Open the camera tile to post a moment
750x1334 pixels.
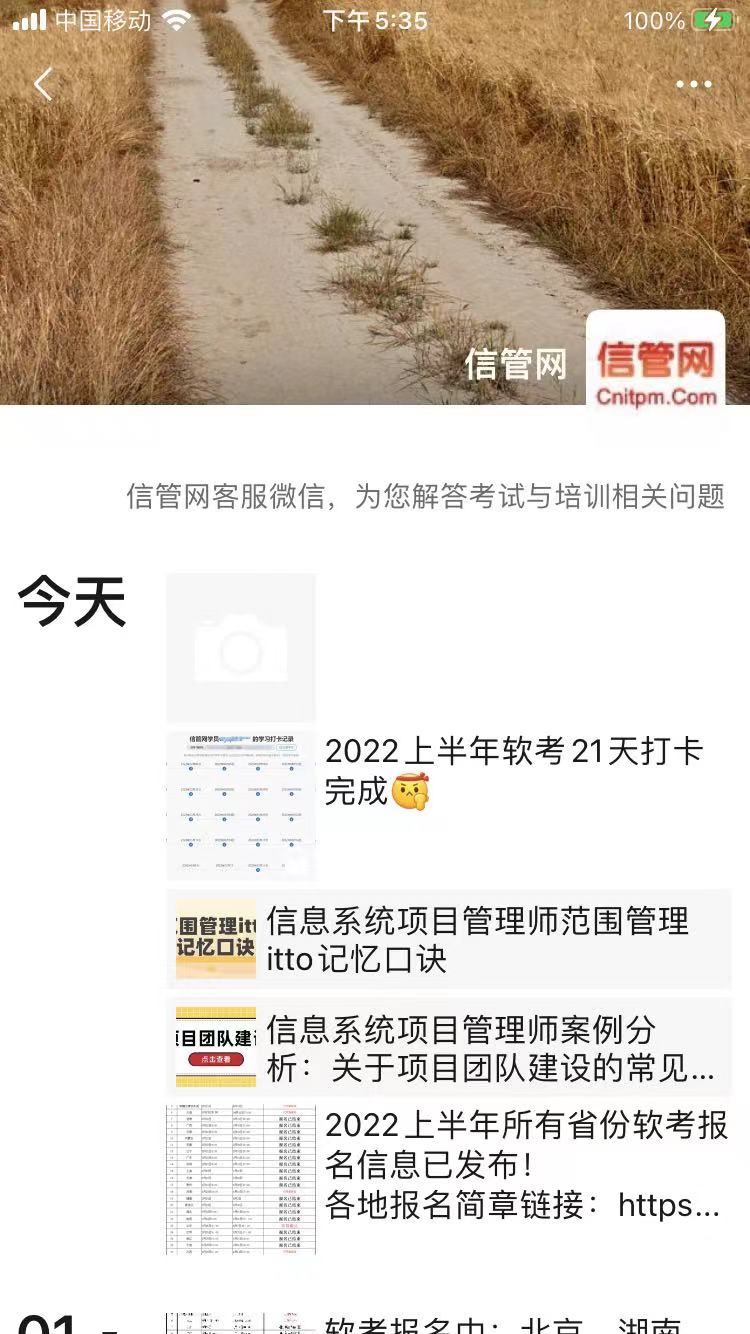[241, 648]
